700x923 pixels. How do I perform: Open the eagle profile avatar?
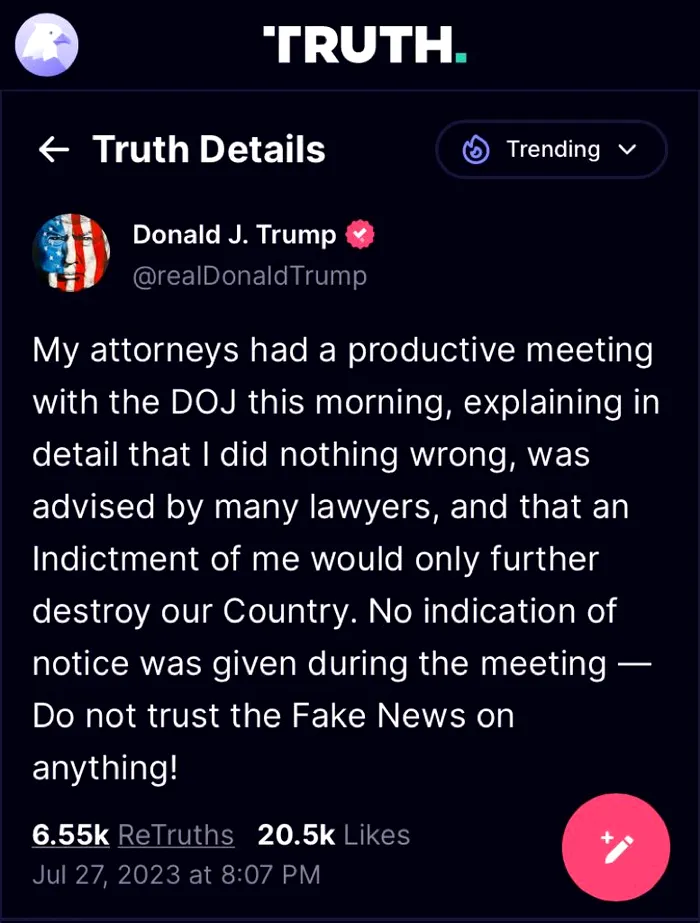[47, 45]
